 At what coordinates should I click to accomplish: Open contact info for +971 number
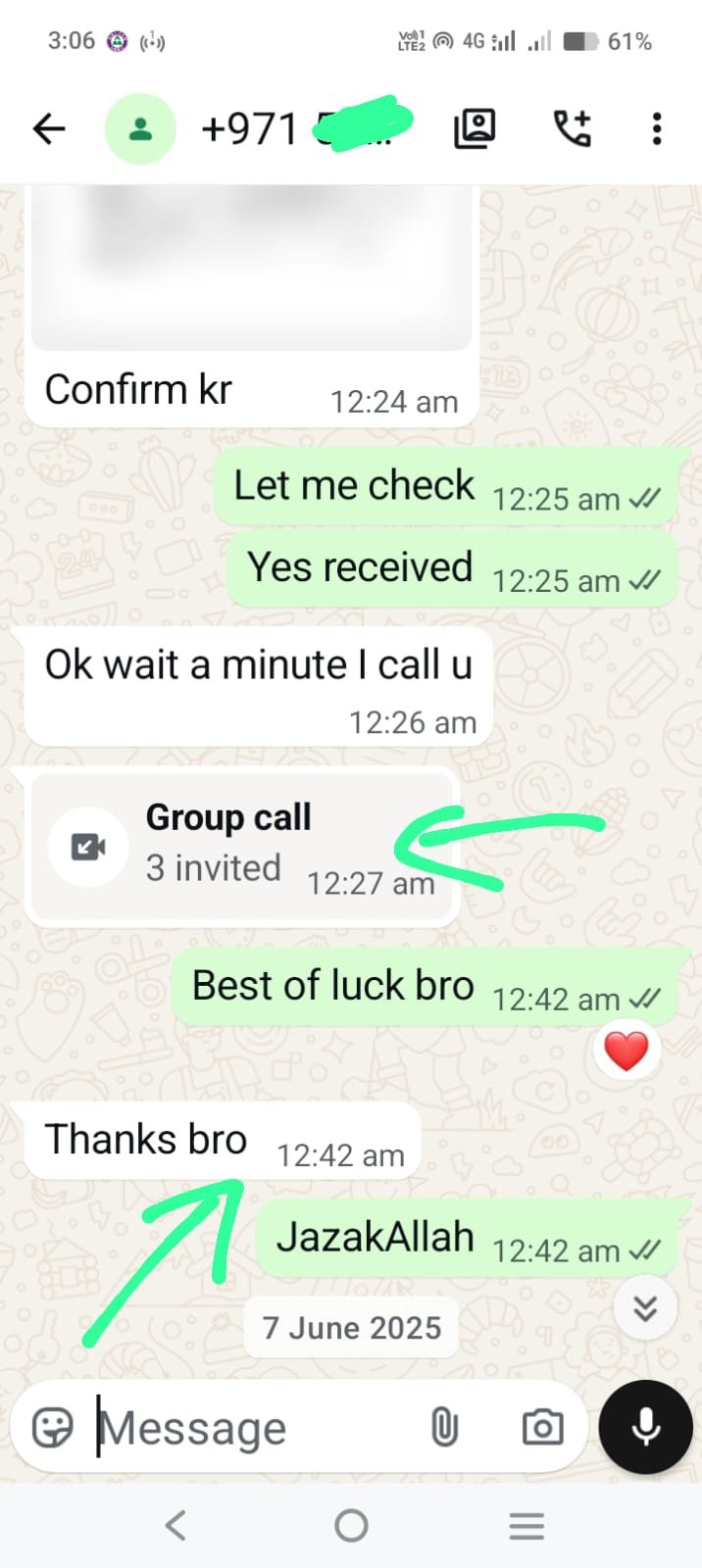(294, 128)
